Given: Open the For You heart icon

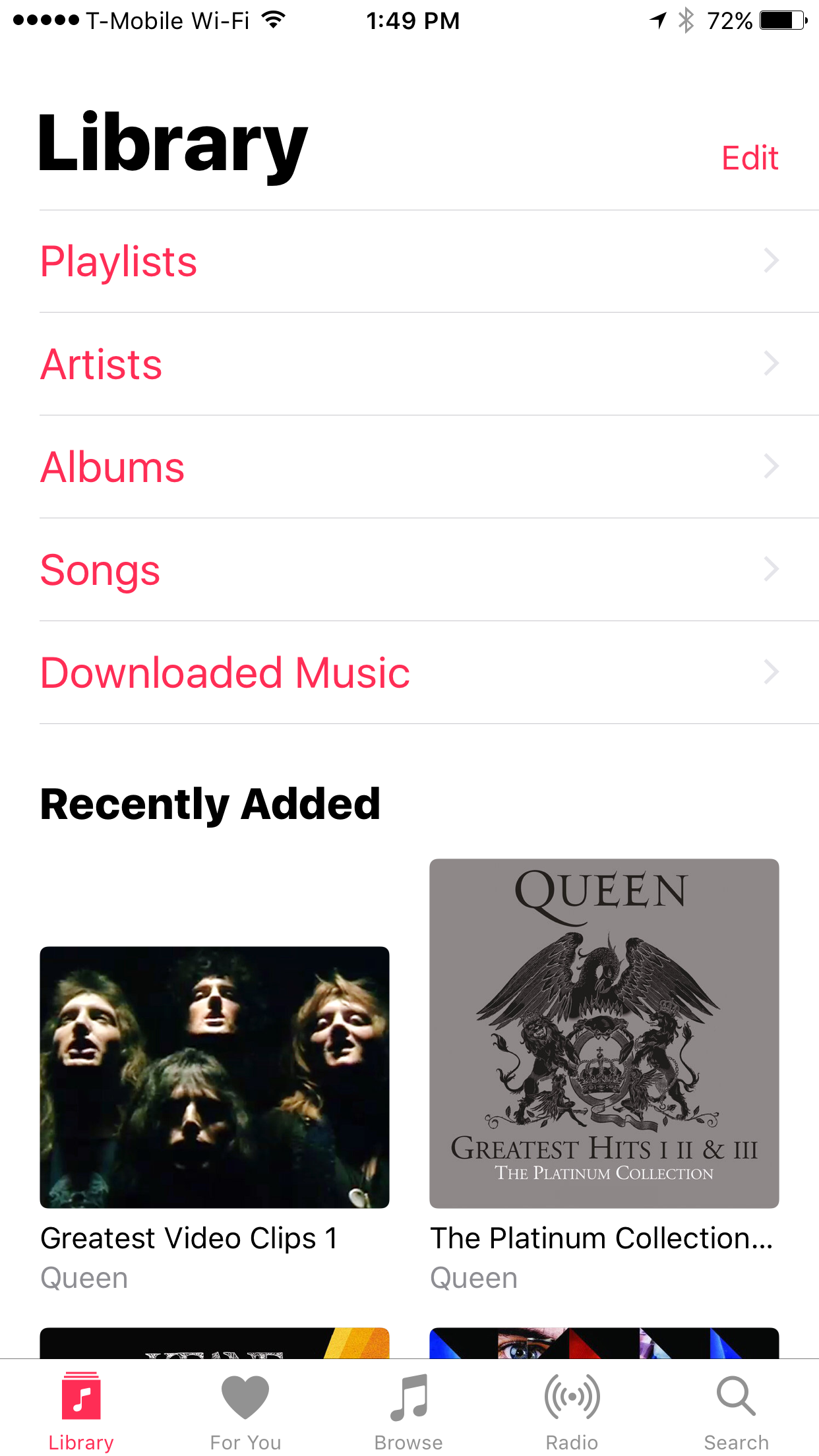Looking at the screenshot, I should [x=245, y=1395].
